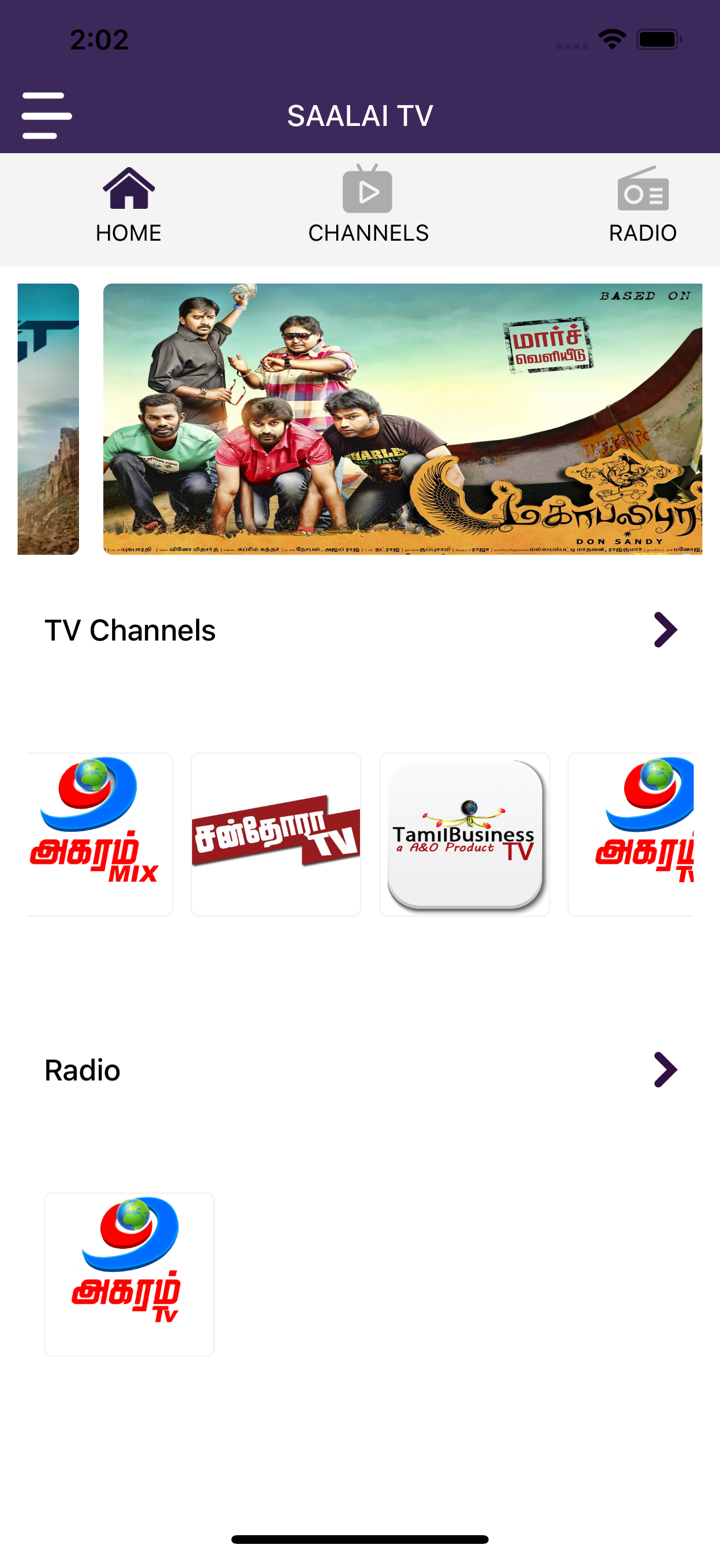Click the Radio section heading
The image size is (720, 1558).
[81, 1069]
